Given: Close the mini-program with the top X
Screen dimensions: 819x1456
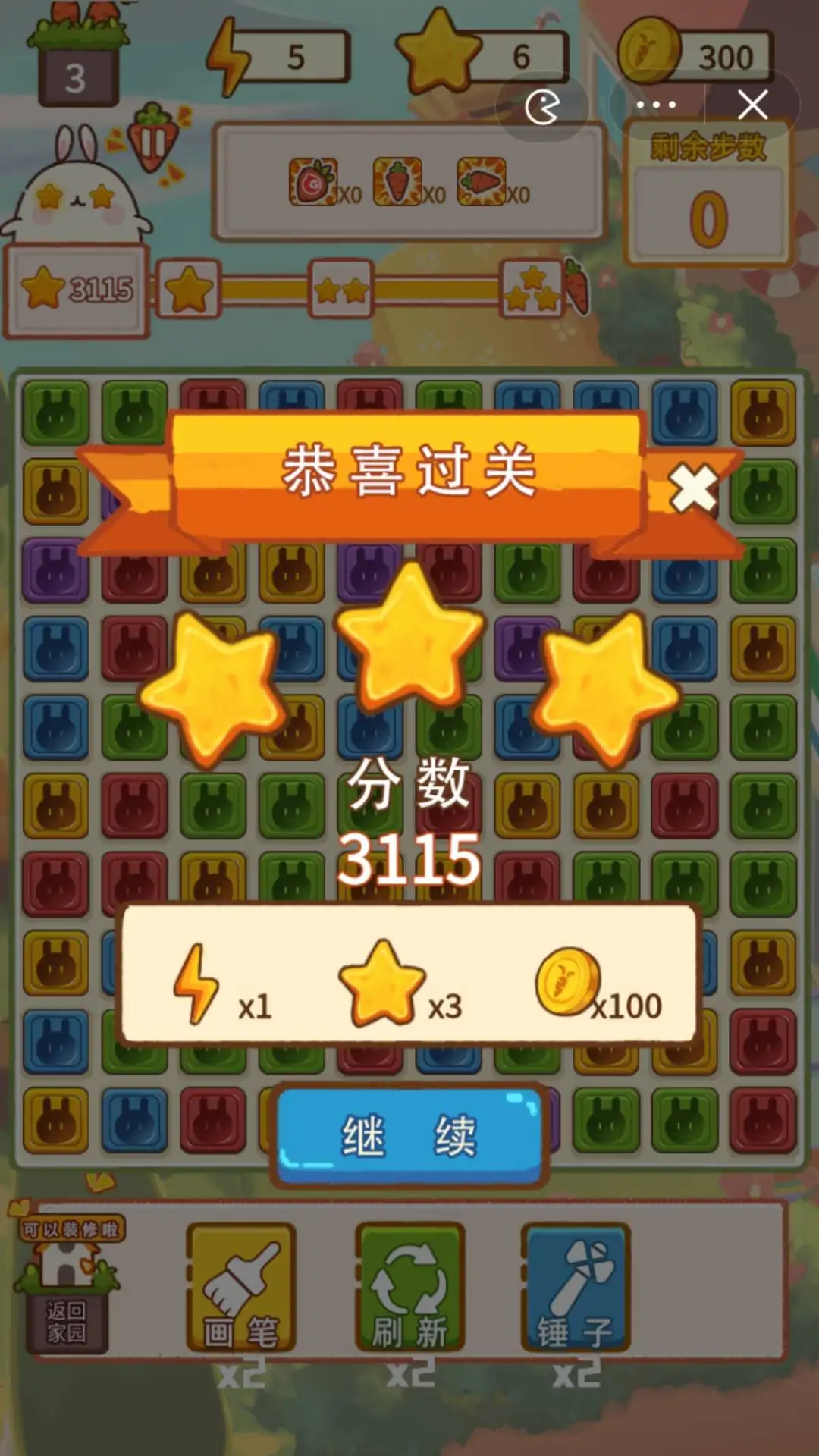Looking at the screenshot, I should [752, 105].
